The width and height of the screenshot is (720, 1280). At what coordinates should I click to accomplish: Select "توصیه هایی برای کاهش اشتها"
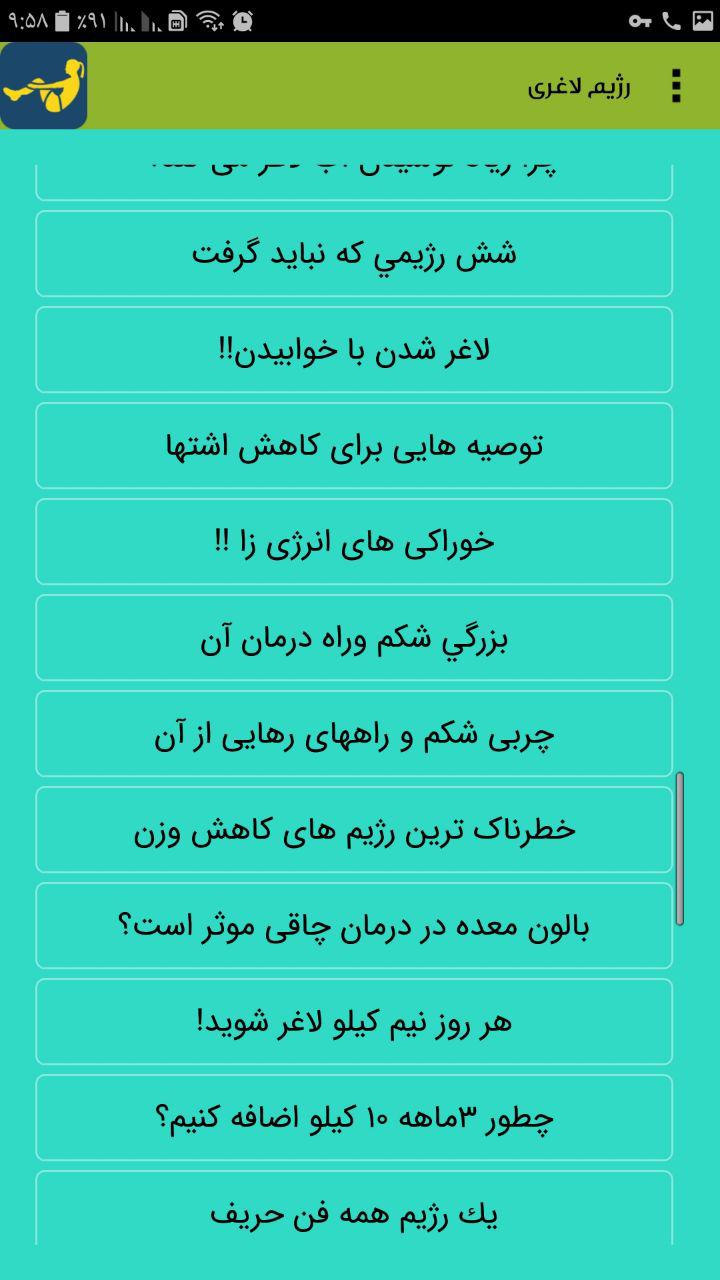click(x=354, y=446)
